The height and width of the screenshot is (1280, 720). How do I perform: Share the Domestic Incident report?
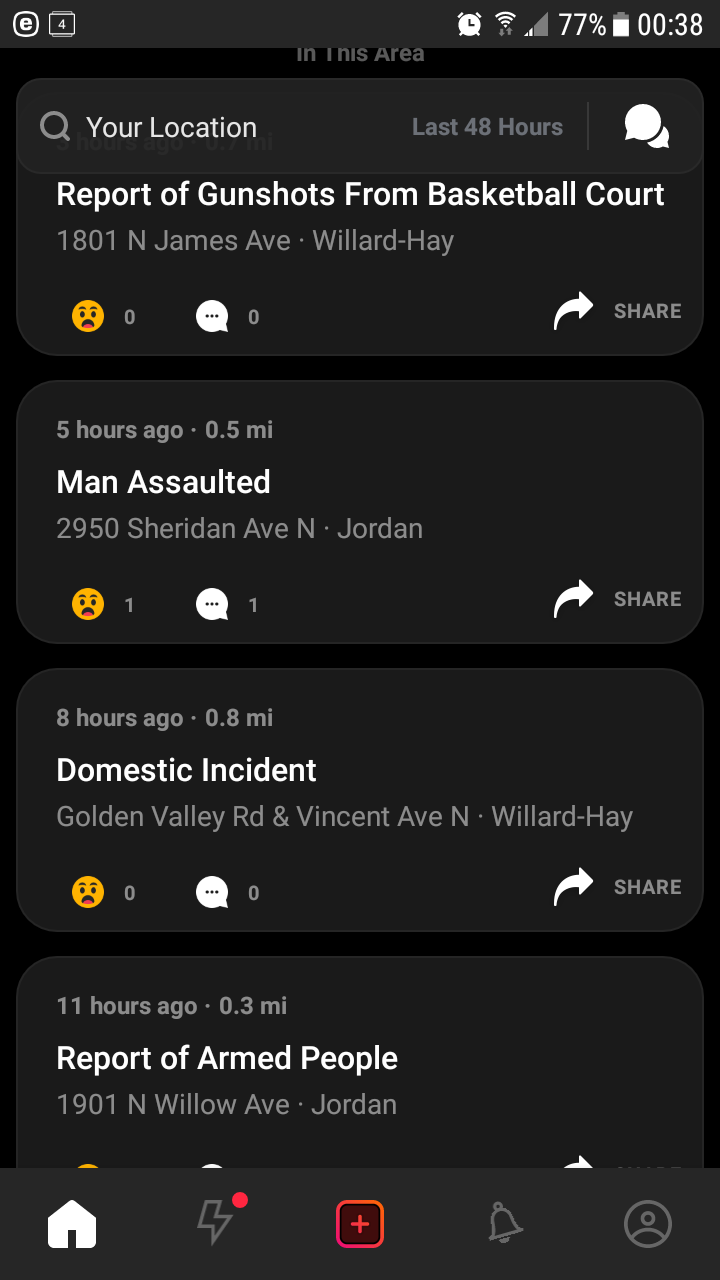[x=617, y=887]
